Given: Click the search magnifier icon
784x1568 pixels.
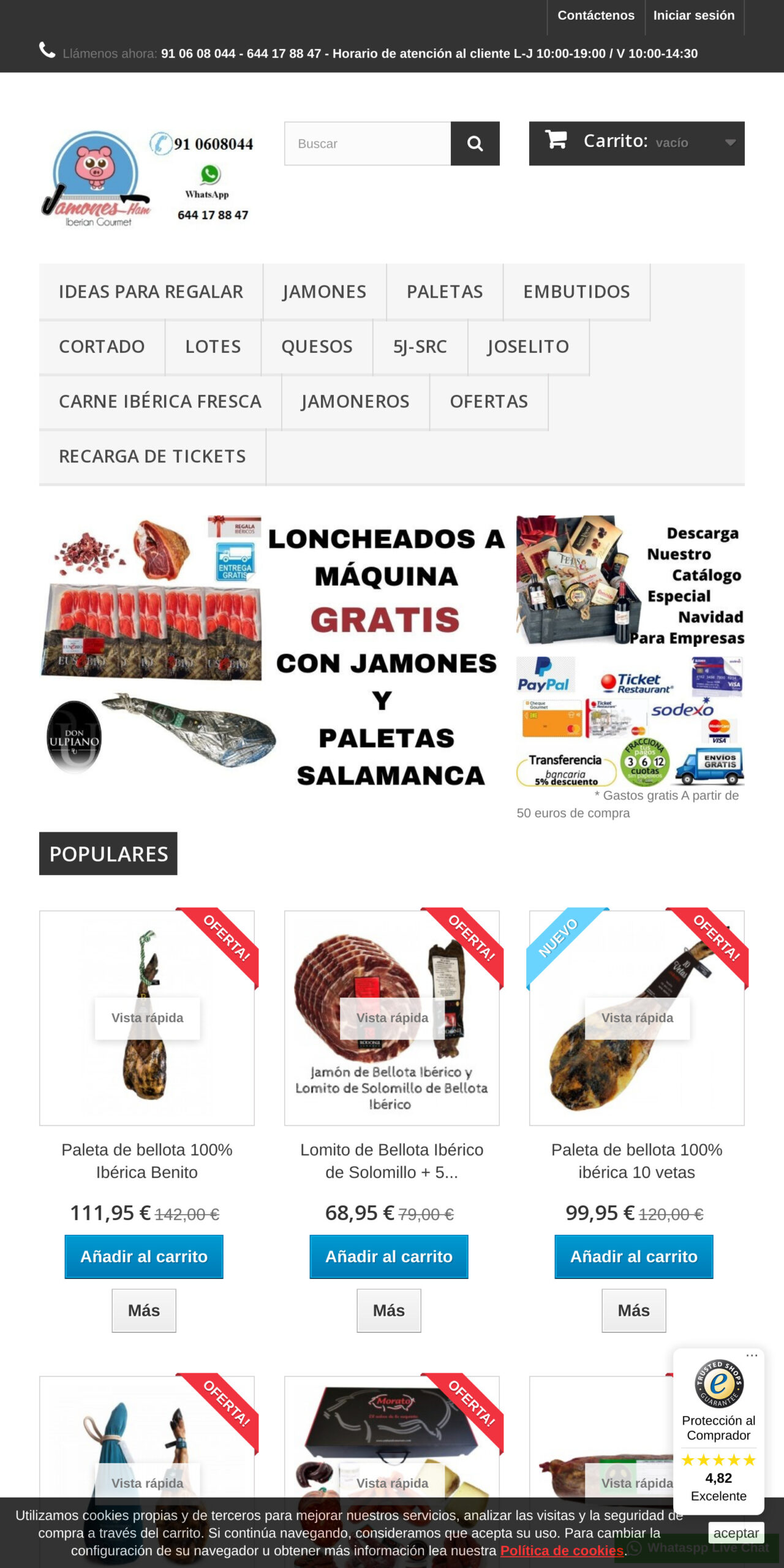Looking at the screenshot, I should (x=474, y=144).
